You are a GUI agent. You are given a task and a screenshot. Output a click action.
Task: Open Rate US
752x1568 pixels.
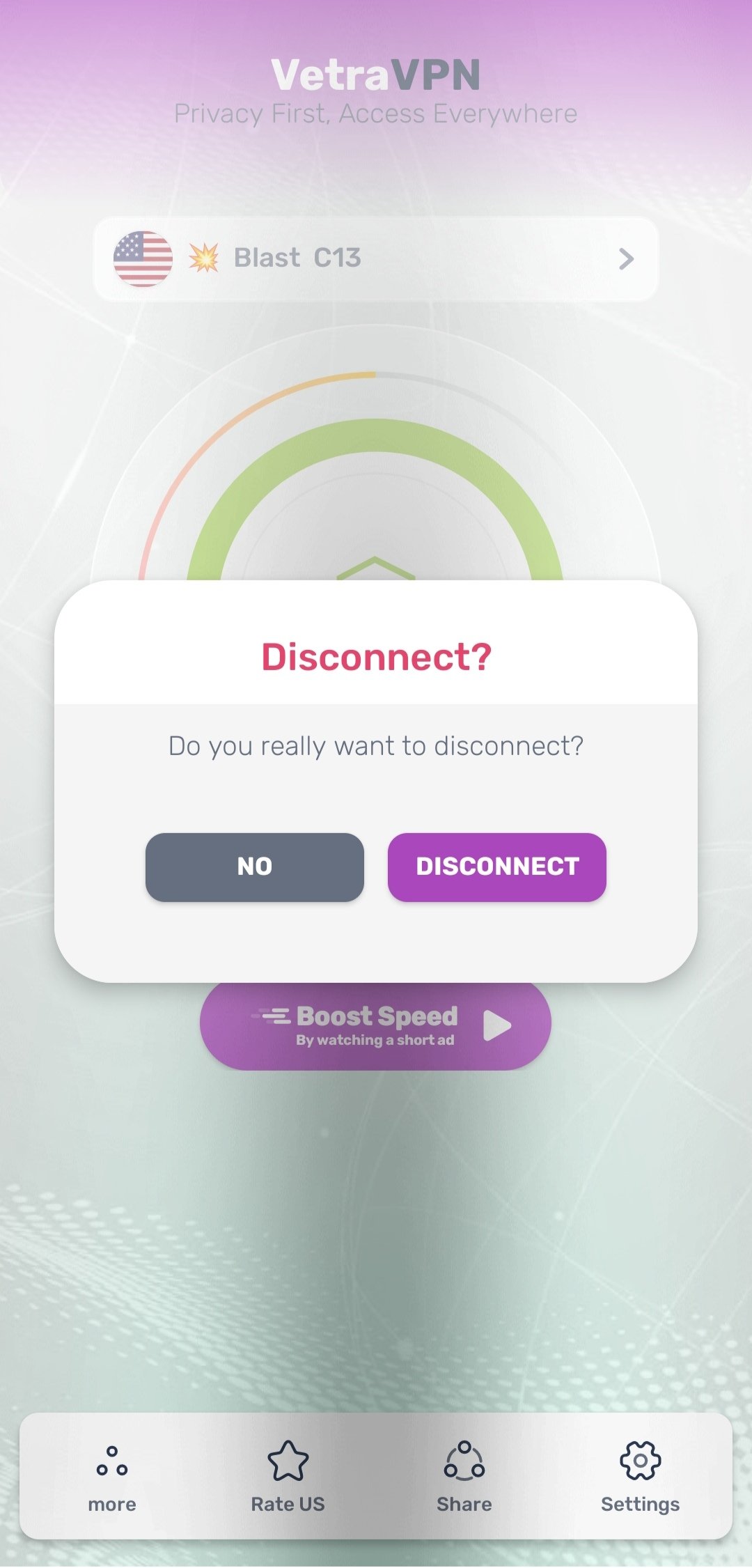[x=288, y=1475]
